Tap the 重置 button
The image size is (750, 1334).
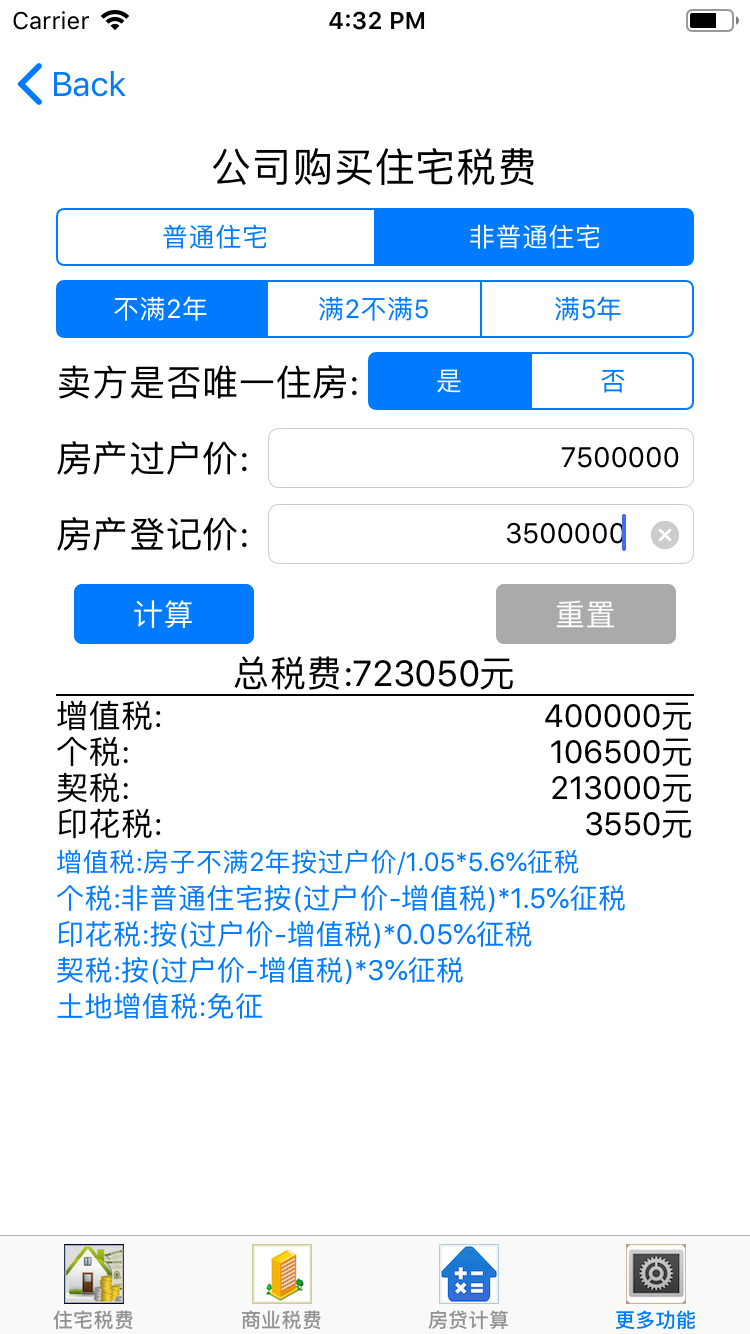coord(586,614)
